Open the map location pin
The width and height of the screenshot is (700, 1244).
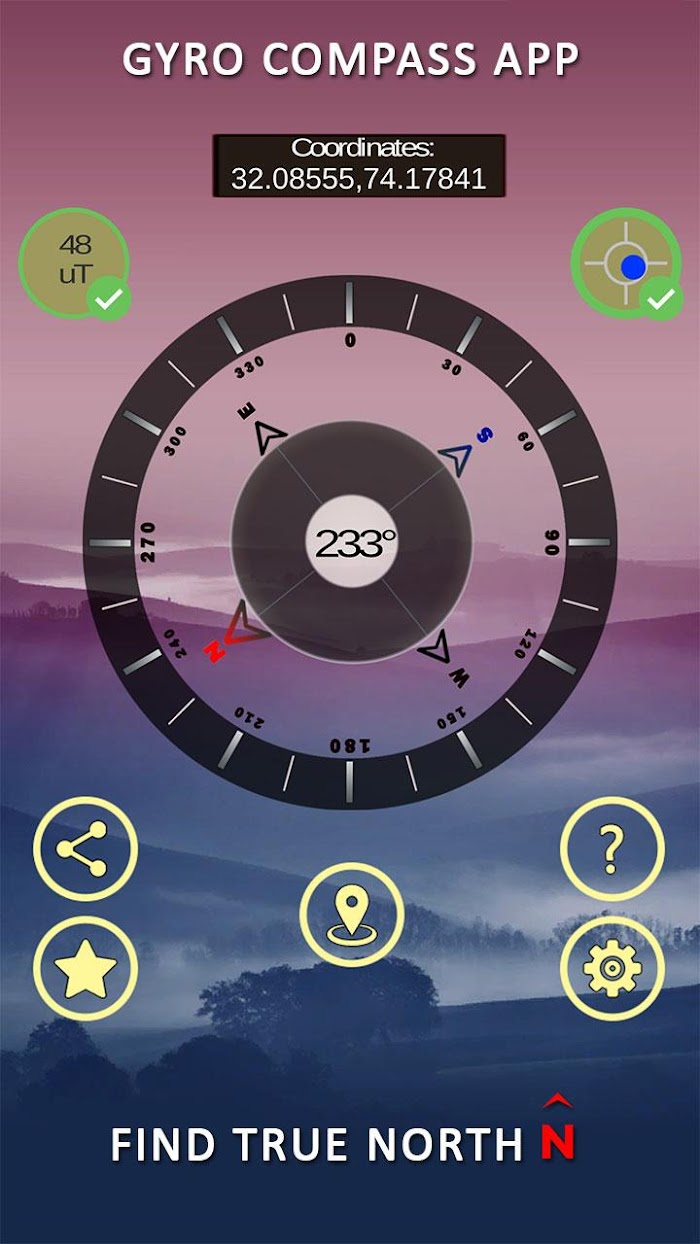pyautogui.click(x=351, y=915)
